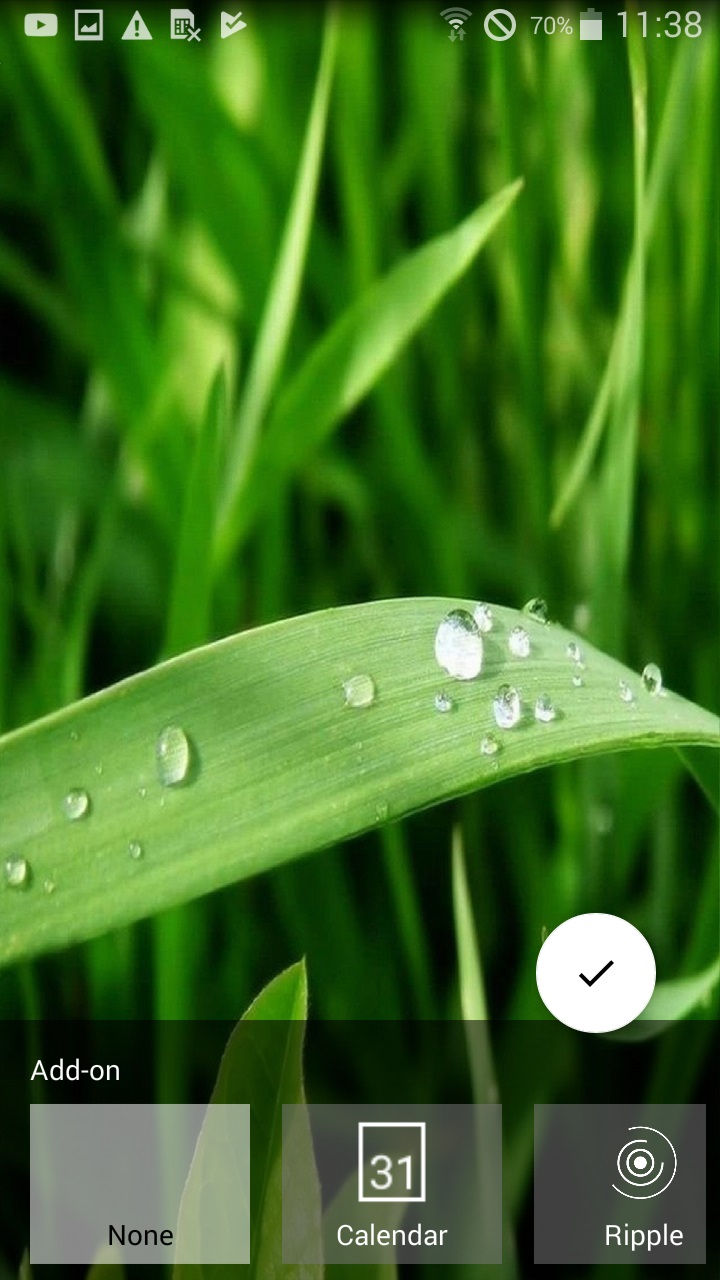Select the None add-on option

[x=140, y=1184]
